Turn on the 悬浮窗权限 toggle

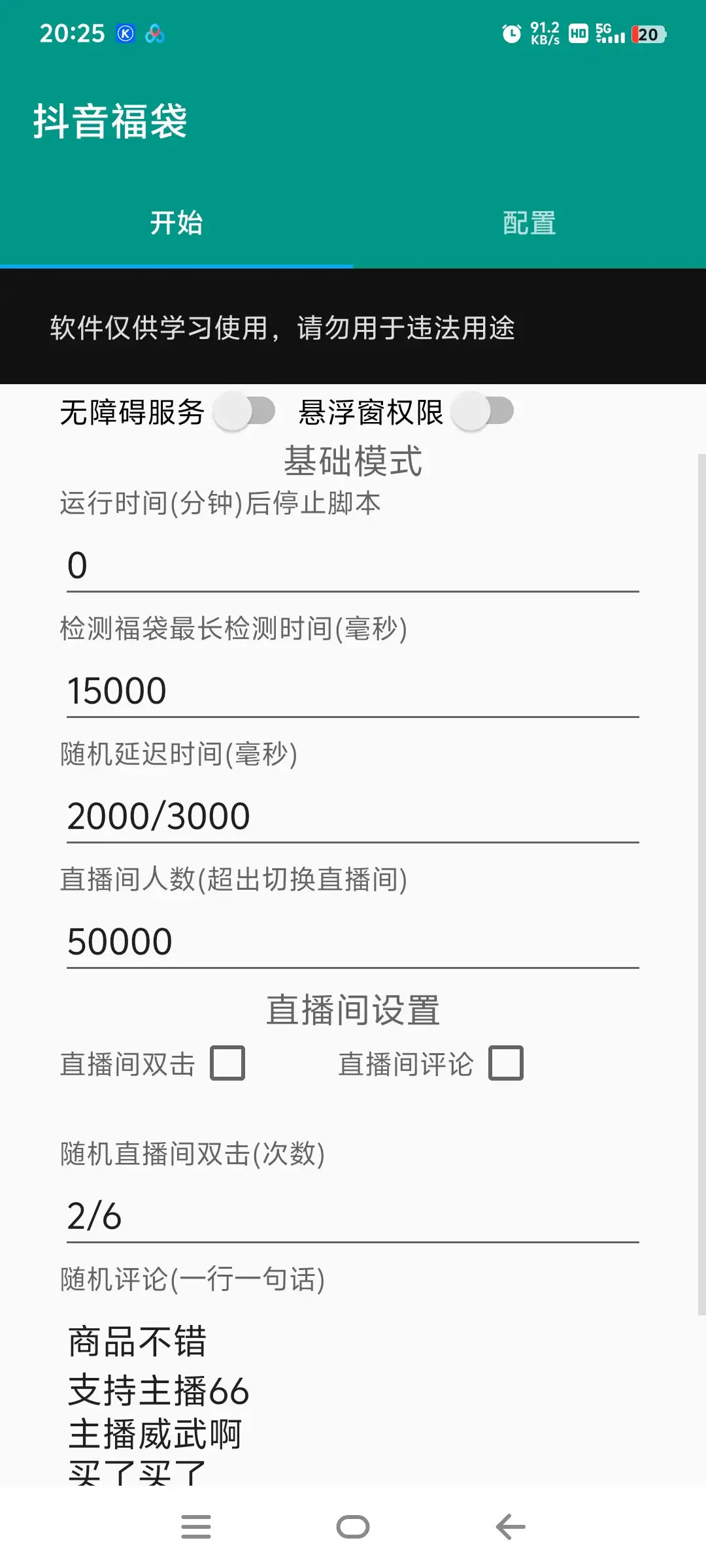pos(484,412)
